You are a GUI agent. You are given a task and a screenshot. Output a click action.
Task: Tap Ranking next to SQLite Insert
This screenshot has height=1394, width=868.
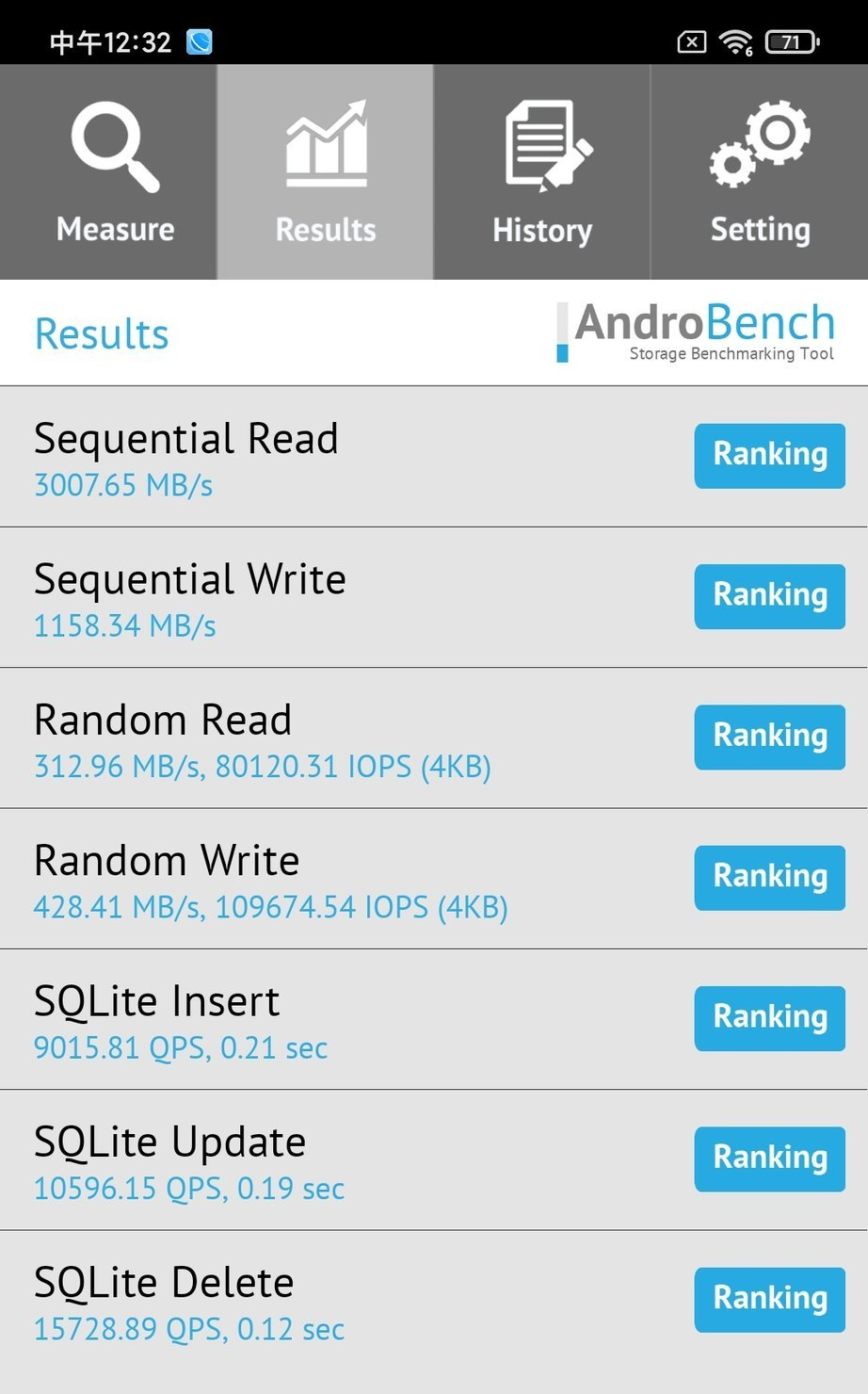[769, 1018]
